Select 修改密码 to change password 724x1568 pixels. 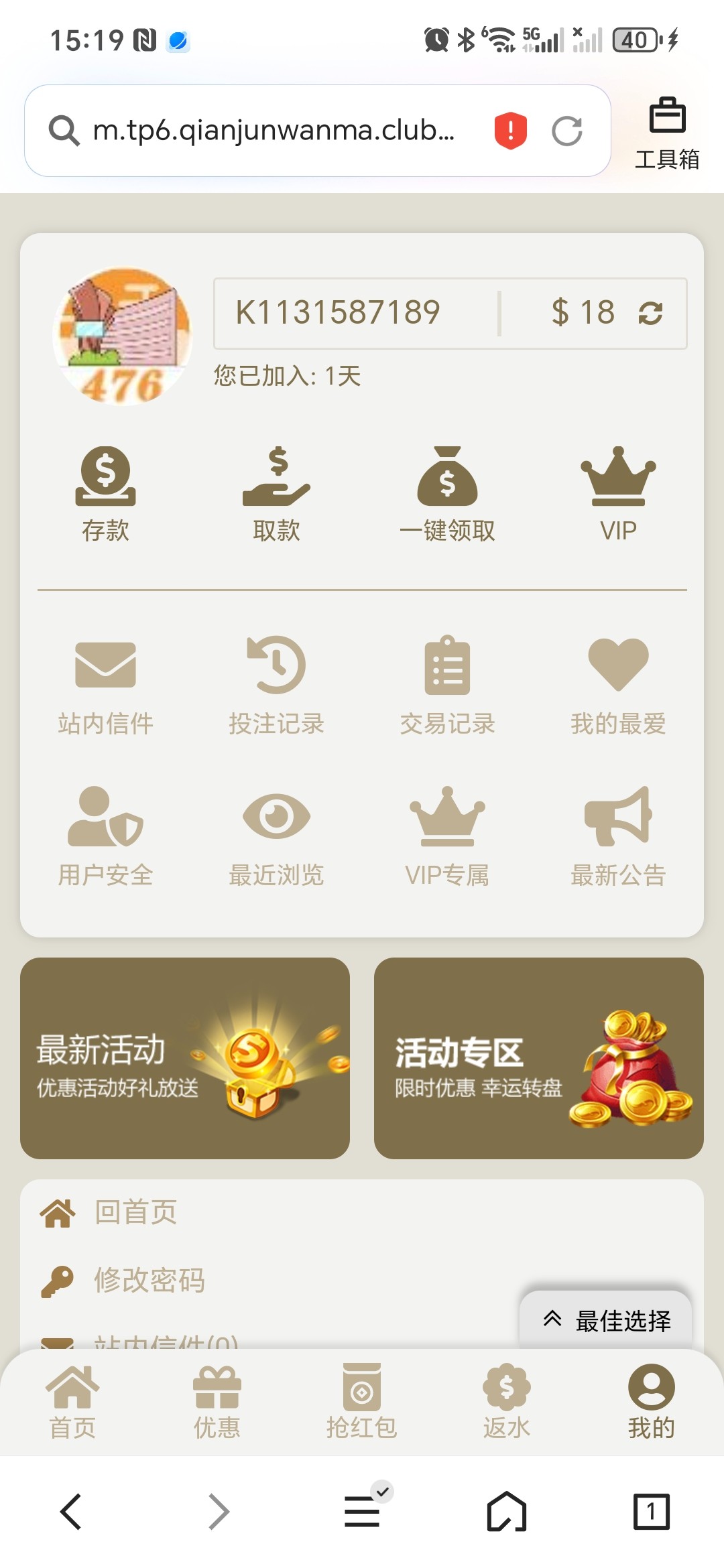pos(149,1280)
